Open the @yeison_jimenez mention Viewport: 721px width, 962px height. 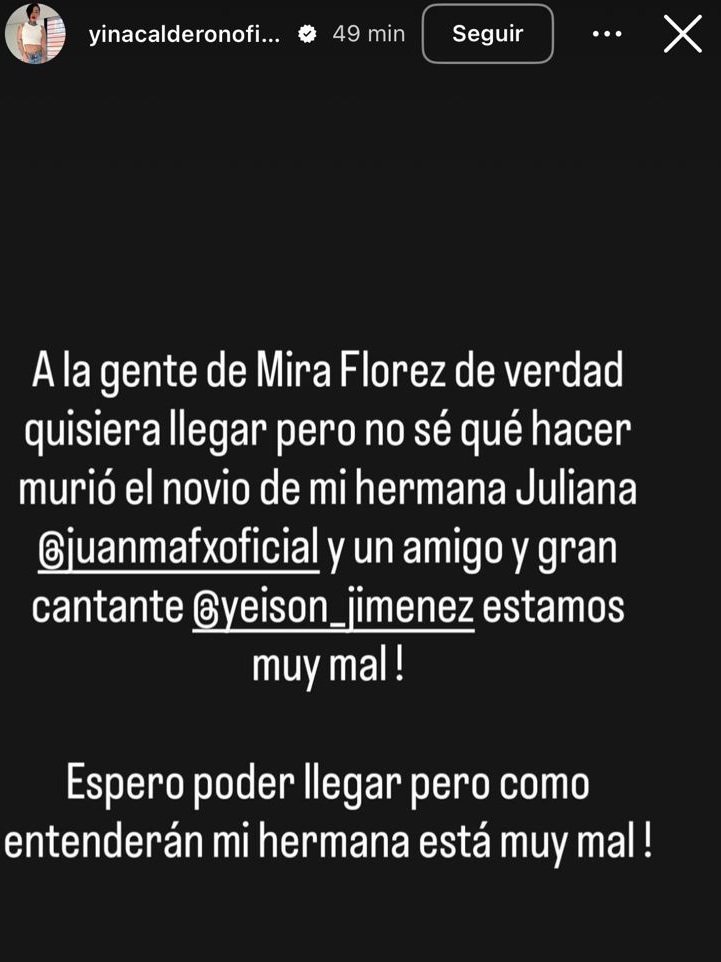pos(333,607)
